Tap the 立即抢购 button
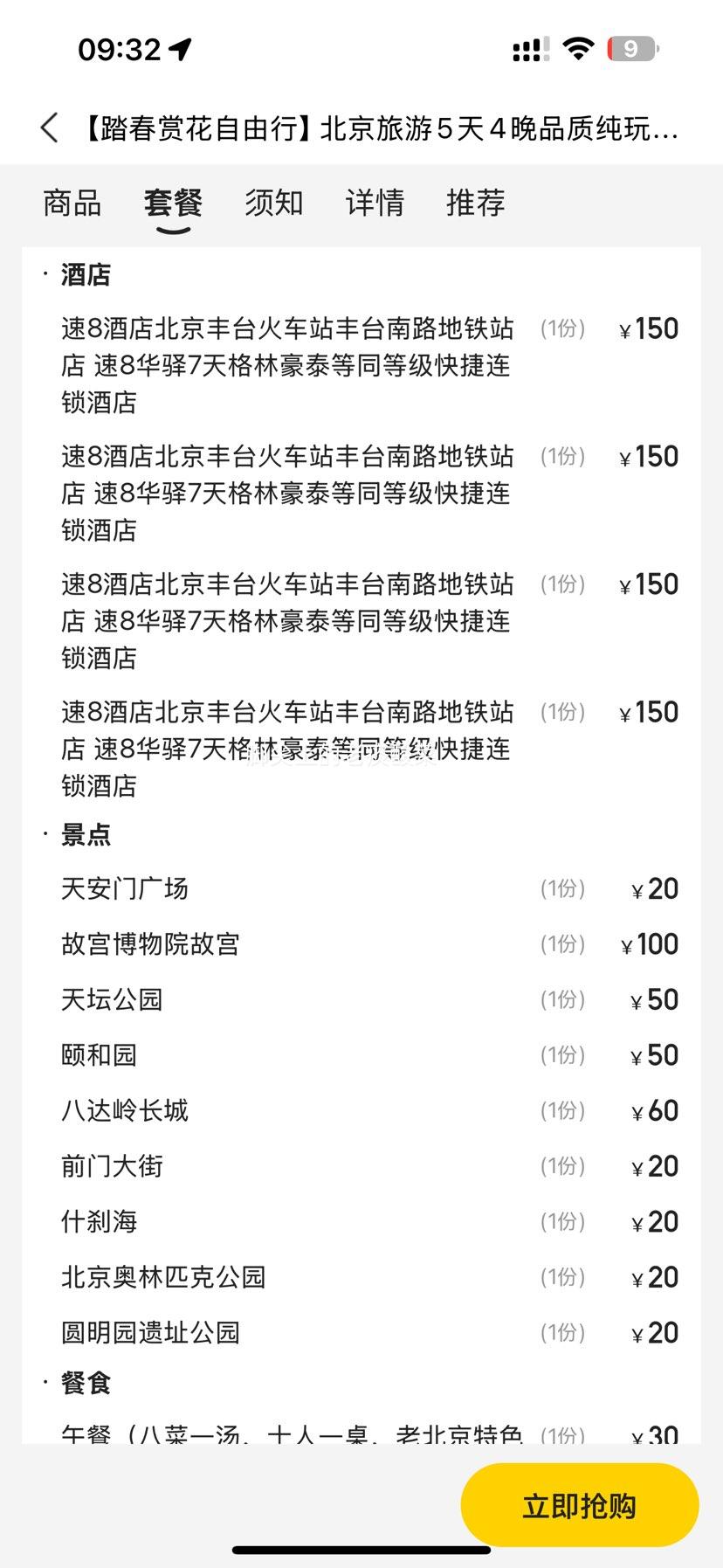The width and height of the screenshot is (723, 1568). (579, 1505)
